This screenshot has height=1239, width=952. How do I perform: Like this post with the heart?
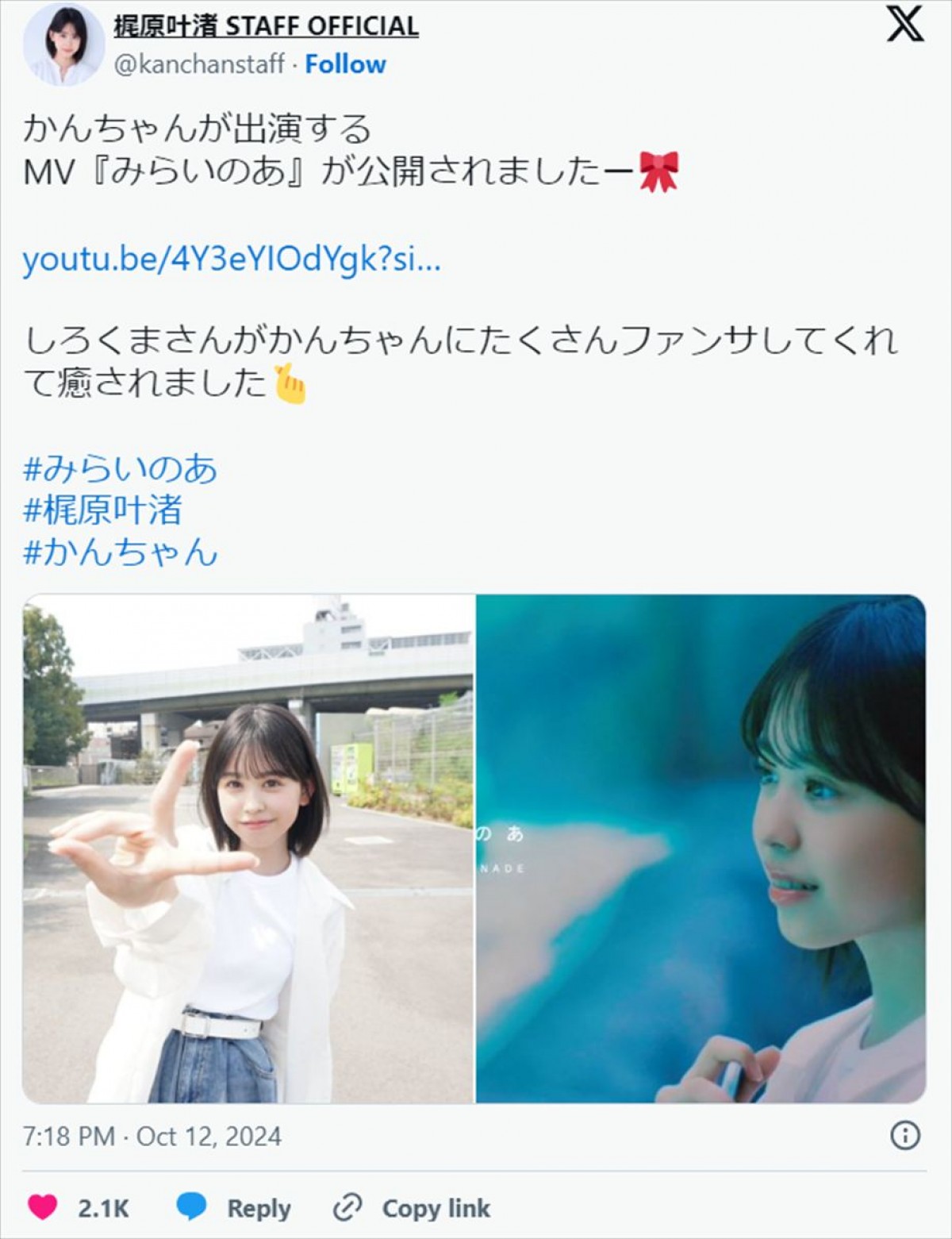coord(43,1207)
